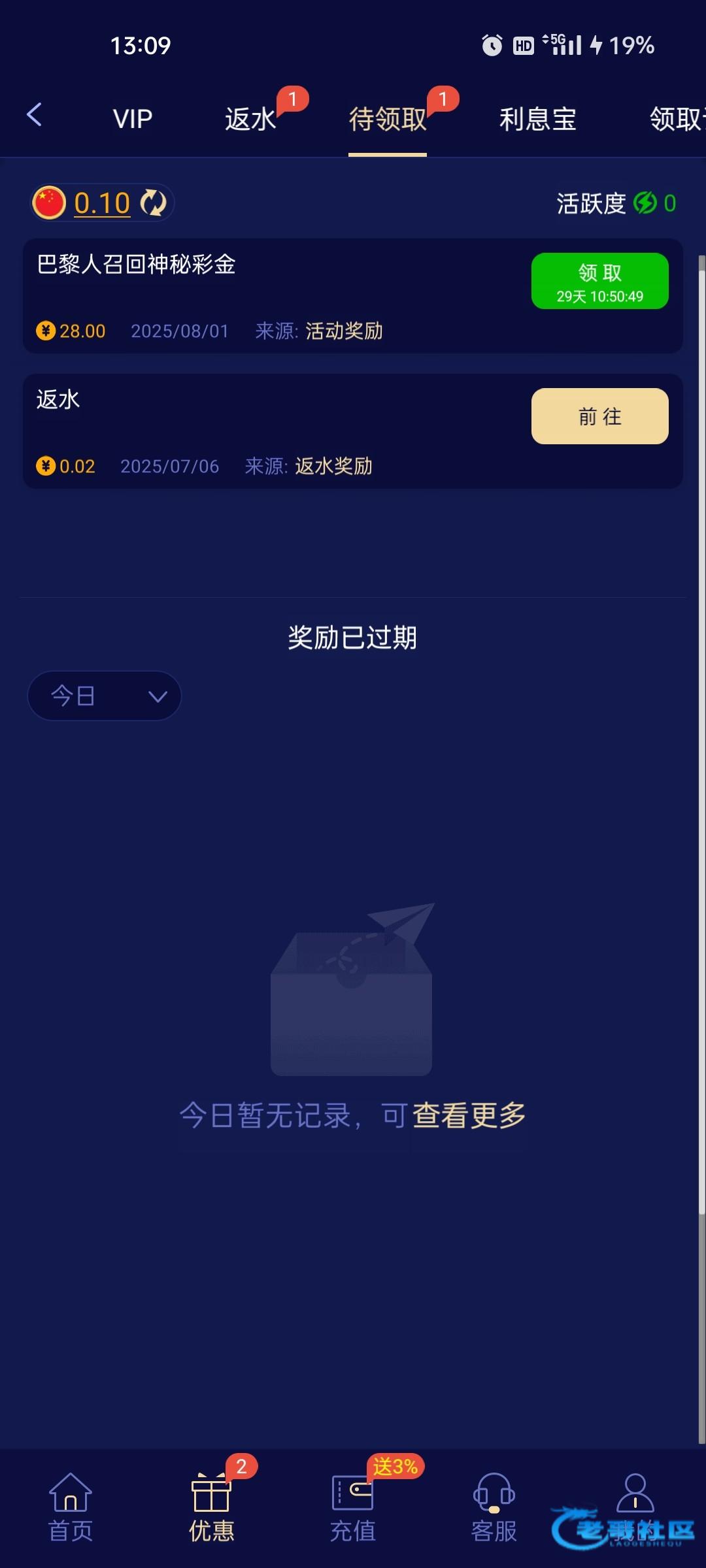Select the 待领取 tab

click(x=388, y=119)
